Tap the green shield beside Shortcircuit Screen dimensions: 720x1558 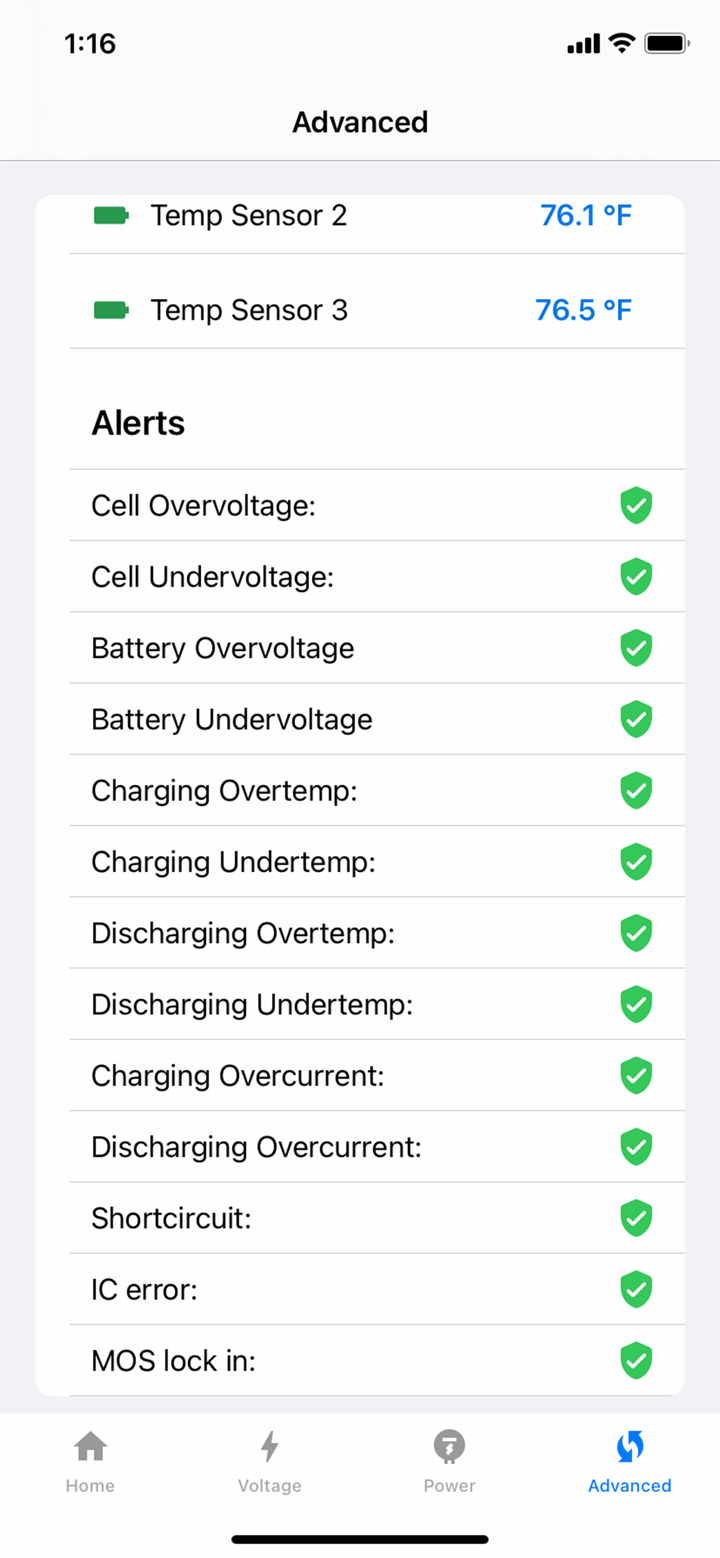point(636,1218)
